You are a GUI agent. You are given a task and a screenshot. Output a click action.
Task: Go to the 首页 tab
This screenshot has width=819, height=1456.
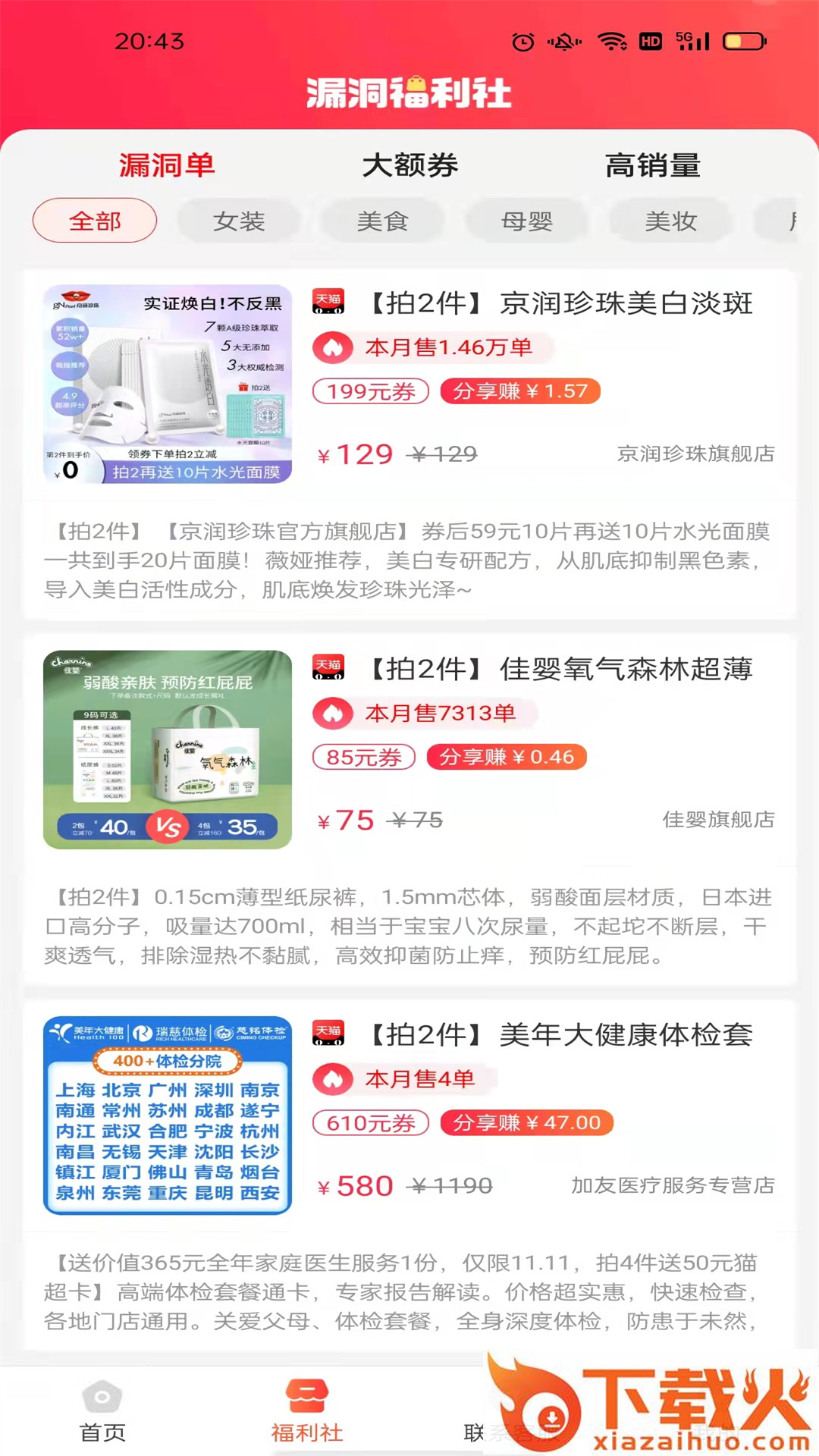(102, 1412)
